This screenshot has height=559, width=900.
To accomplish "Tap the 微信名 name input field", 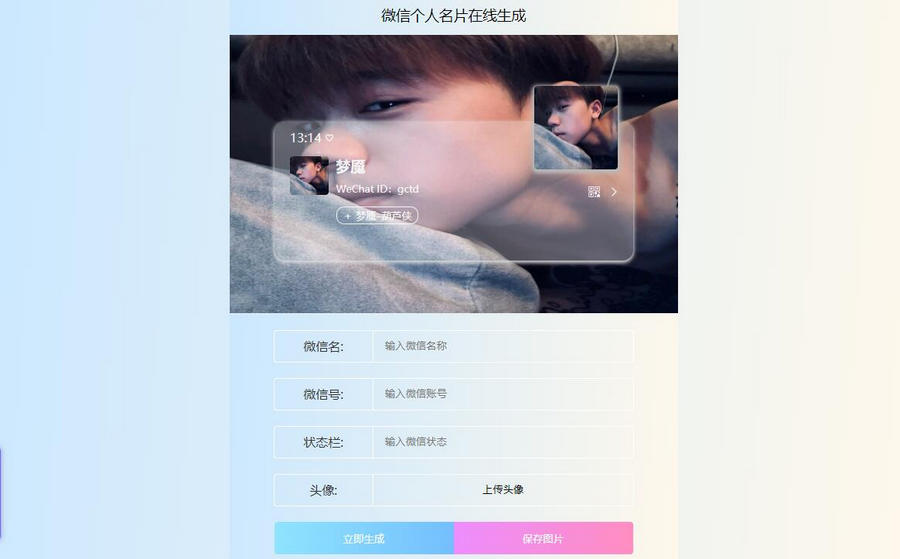I will [x=503, y=346].
